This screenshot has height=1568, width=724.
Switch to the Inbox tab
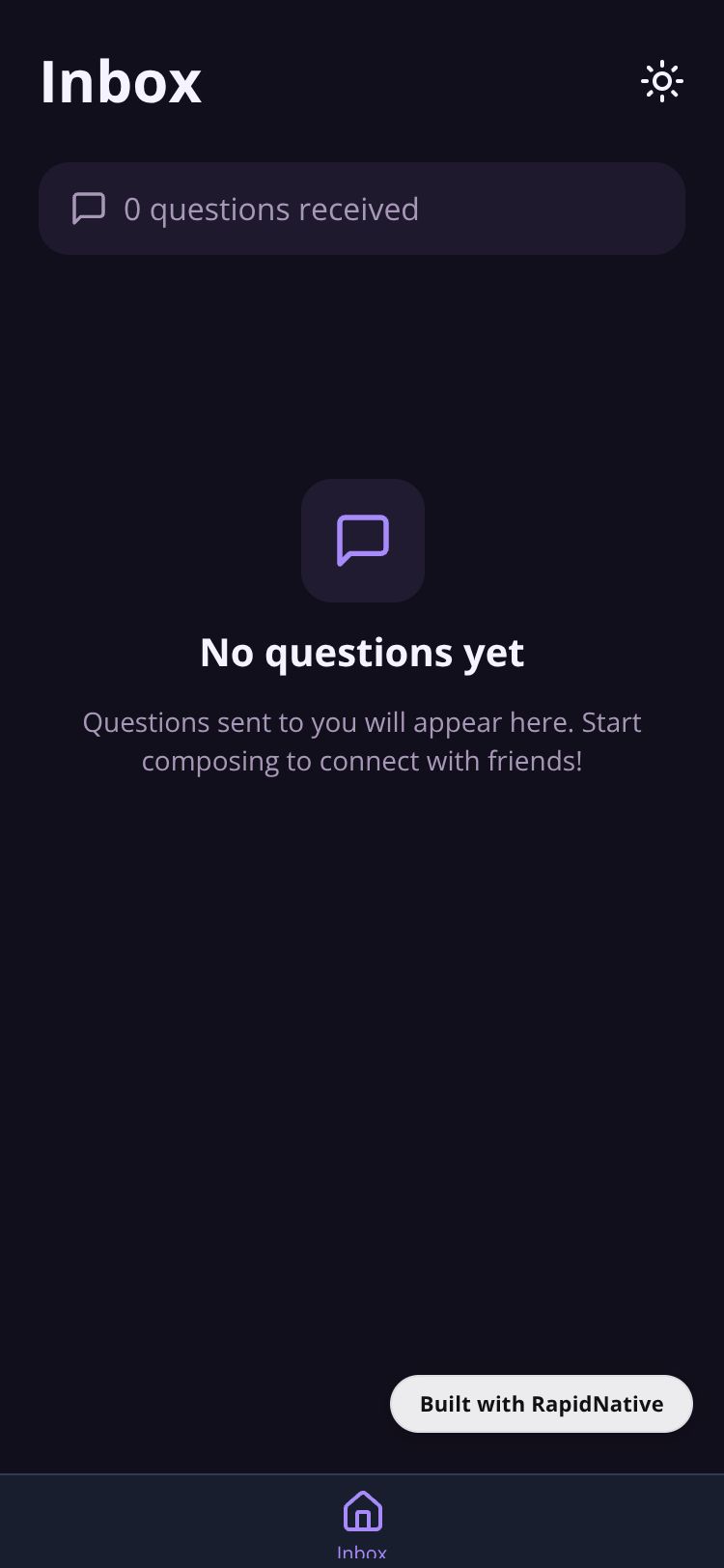point(362,1522)
